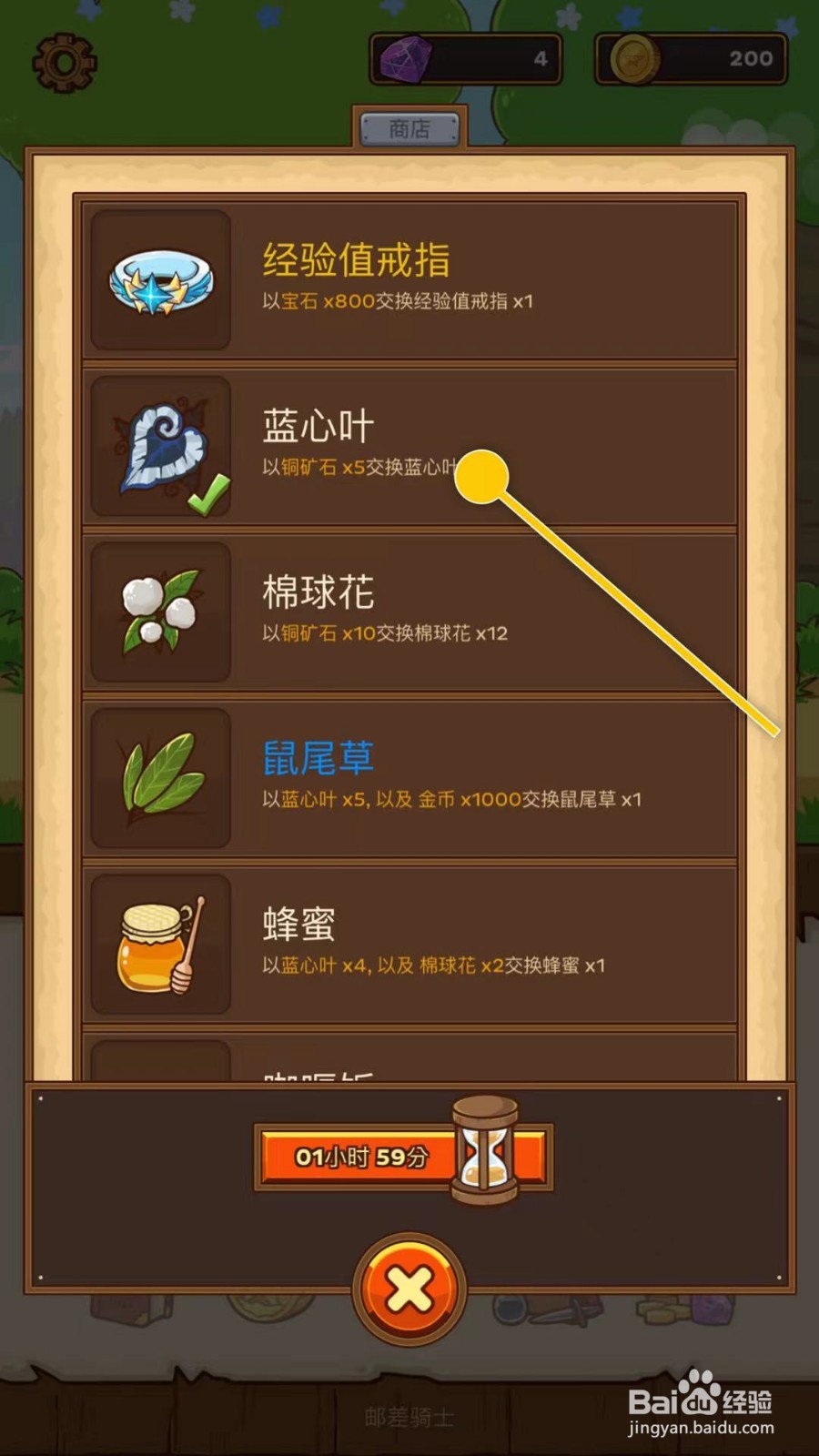Click the purple gem currency icon

[x=409, y=59]
